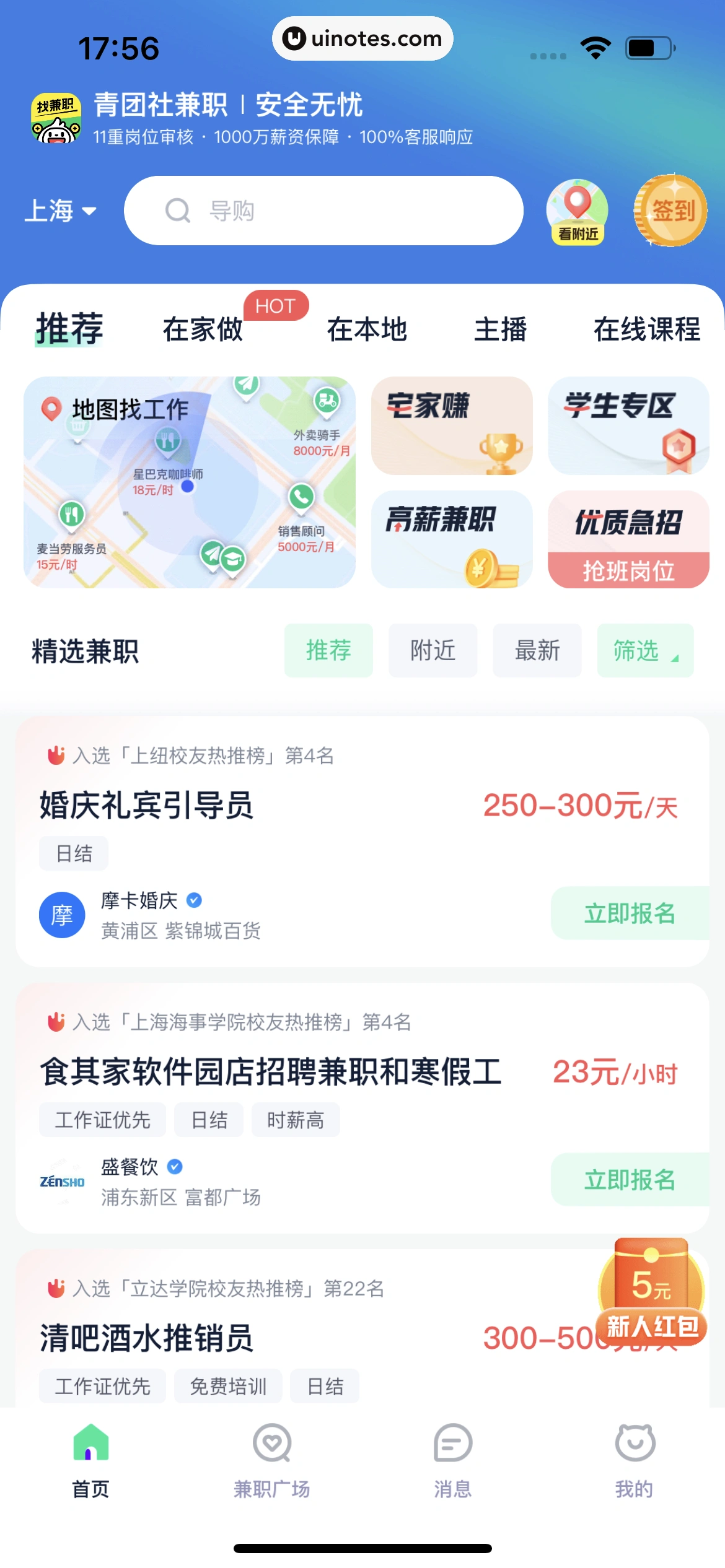Image resolution: width=725 pixels, height=1568 pixels.
Task: Sort jobs by 最新
Action: (x=537, y=650)
